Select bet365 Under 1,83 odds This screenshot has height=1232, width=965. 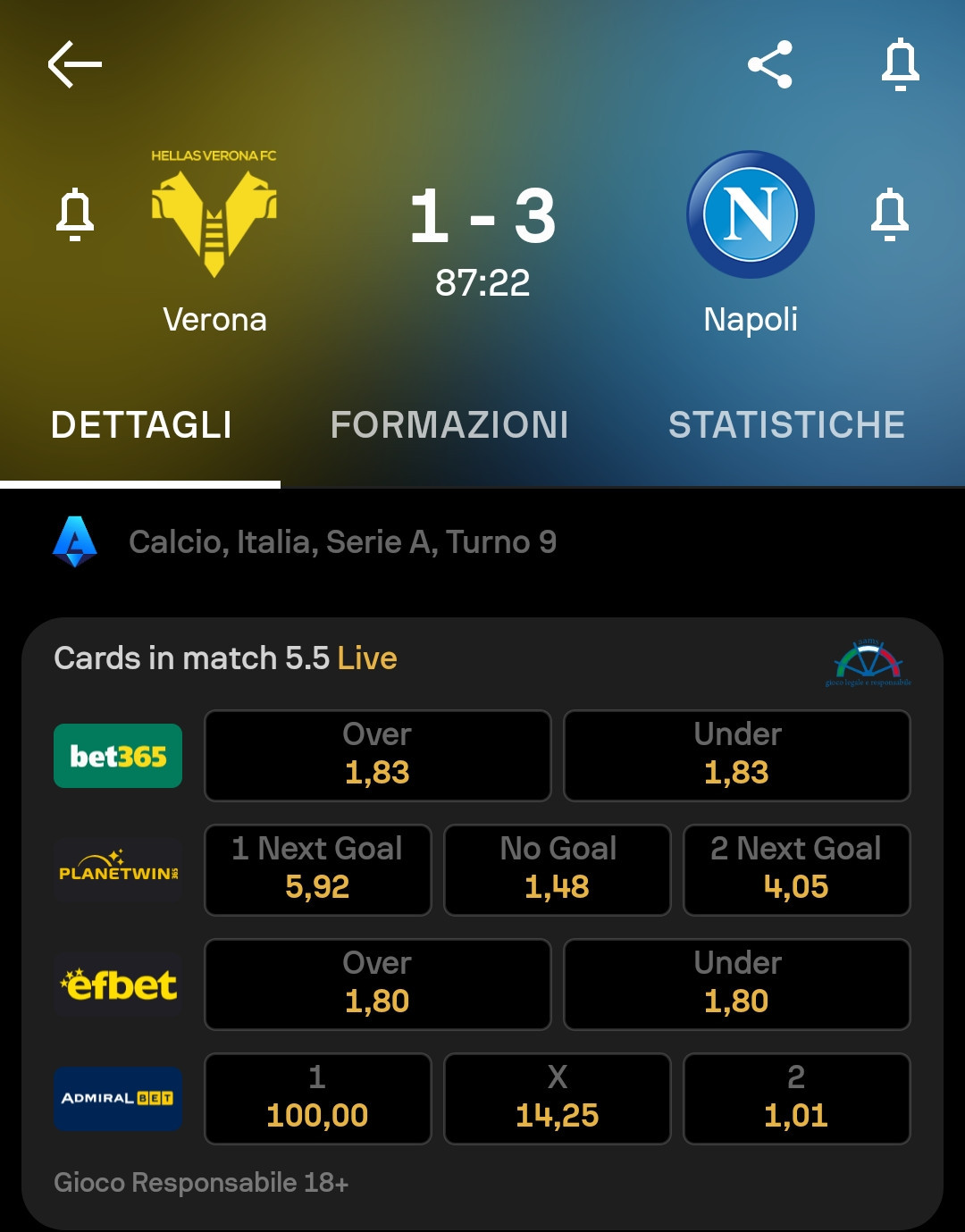click(736, 756)
